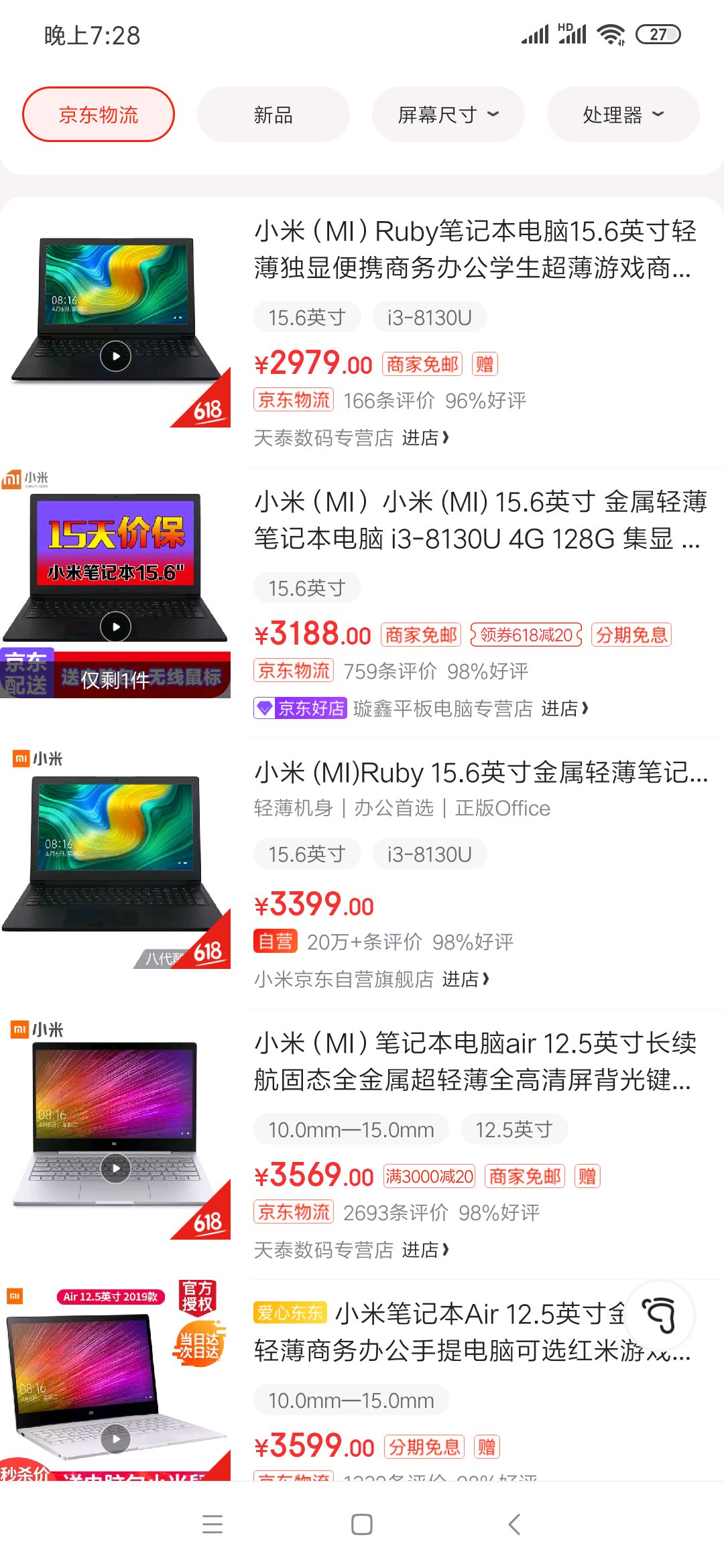Expand the 屏幕尺寸 dropdown
This screenshot has height=1568, width=724.
(x=448, y=115)
